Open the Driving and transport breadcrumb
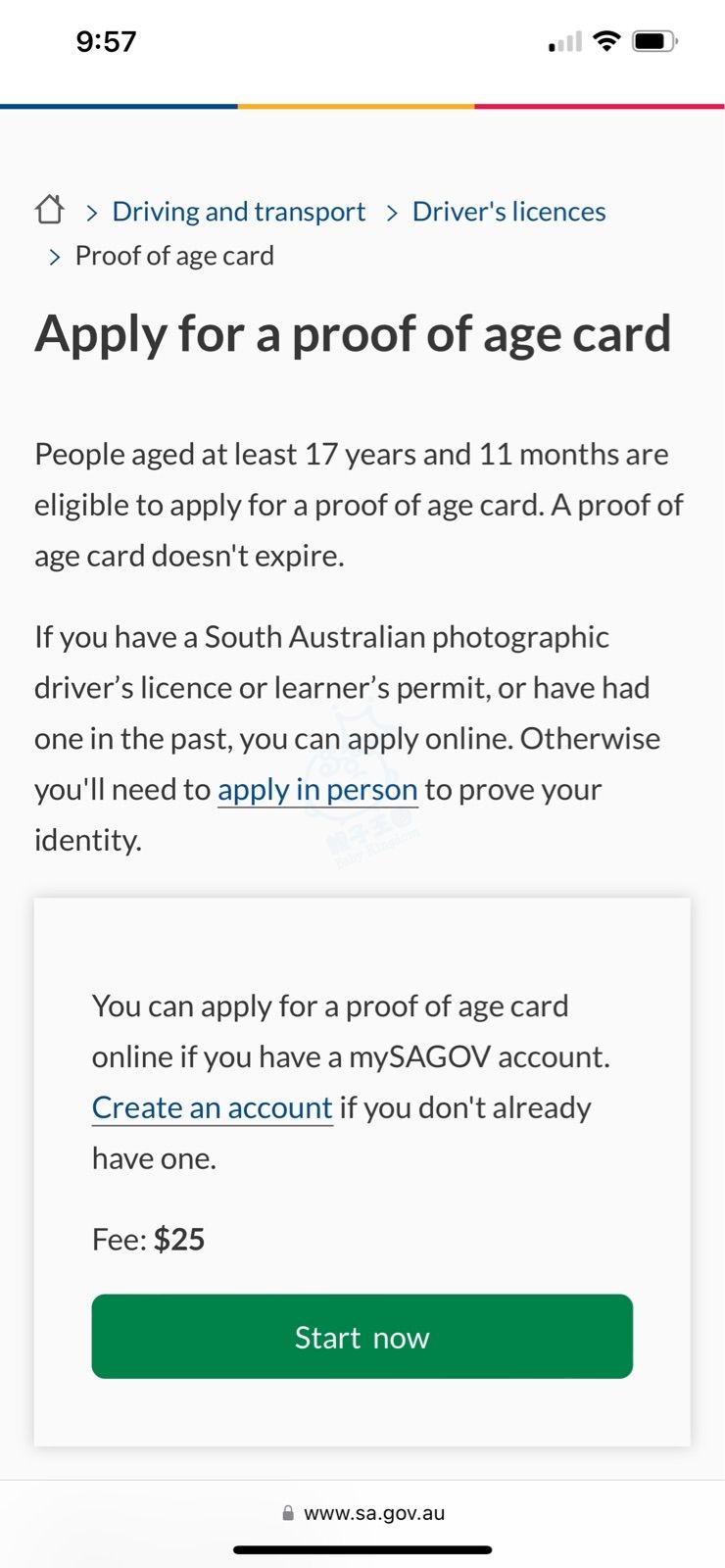 click(238, 212)
